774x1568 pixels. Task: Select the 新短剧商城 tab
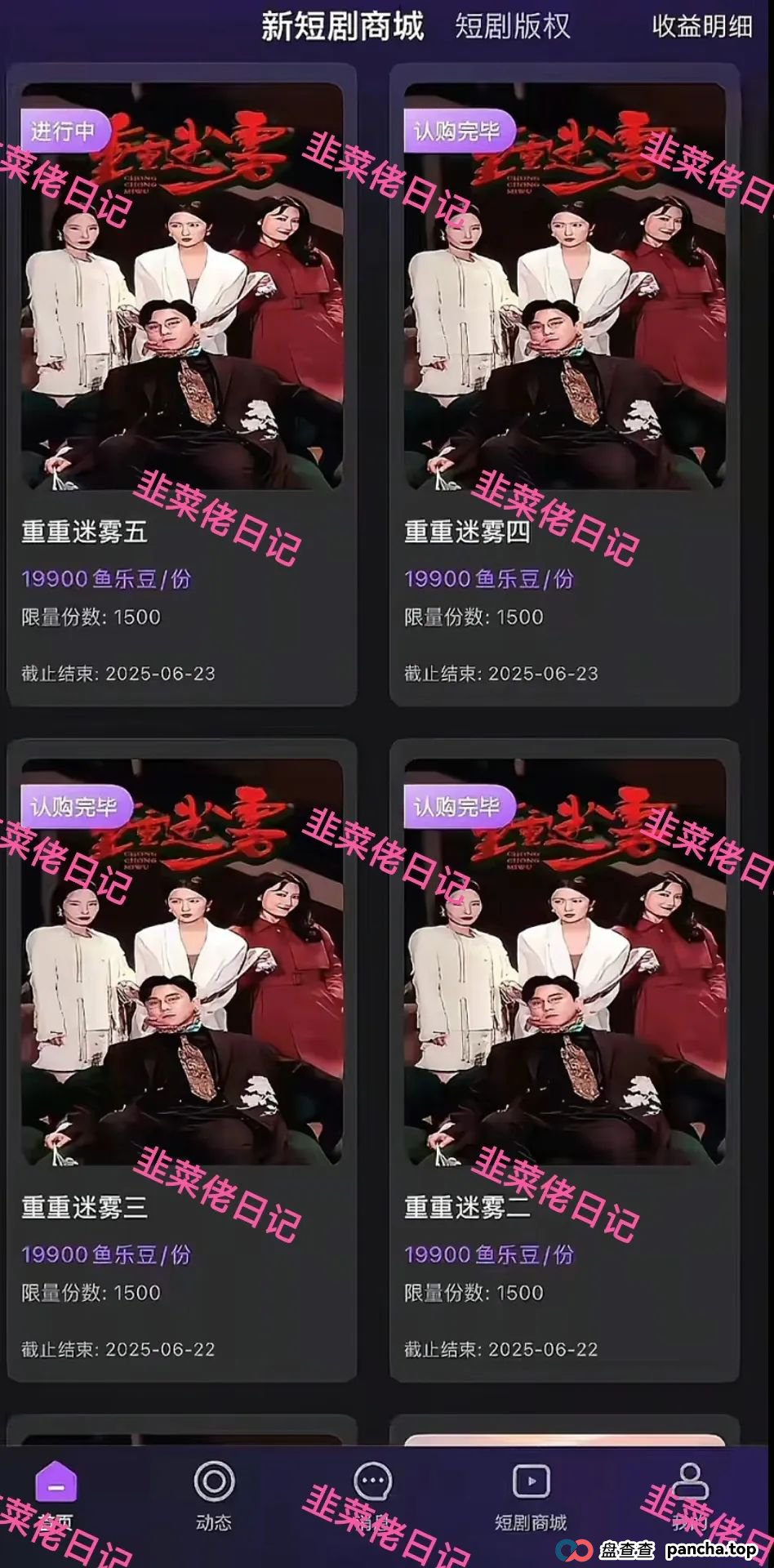coord(342,26)
